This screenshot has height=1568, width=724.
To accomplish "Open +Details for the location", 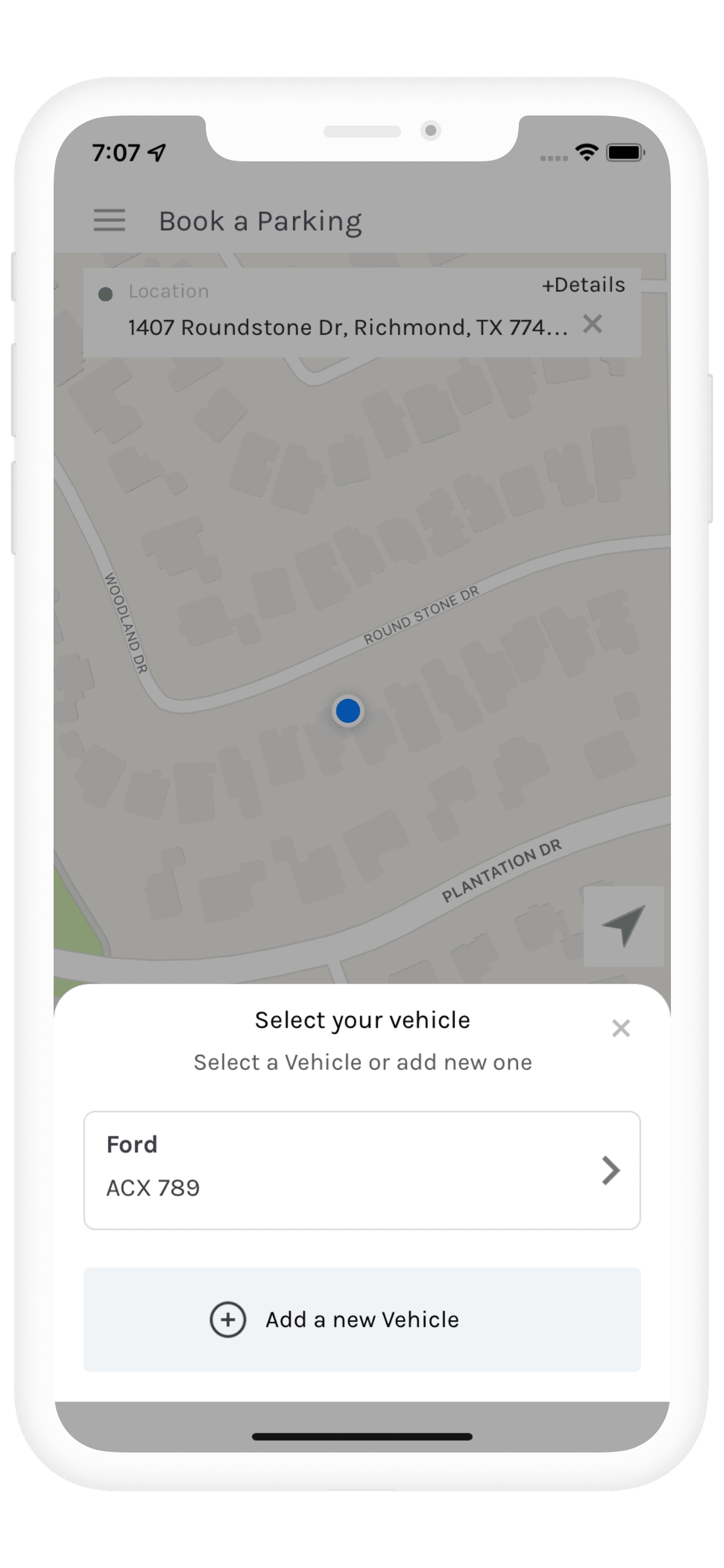I will (584, 284).
